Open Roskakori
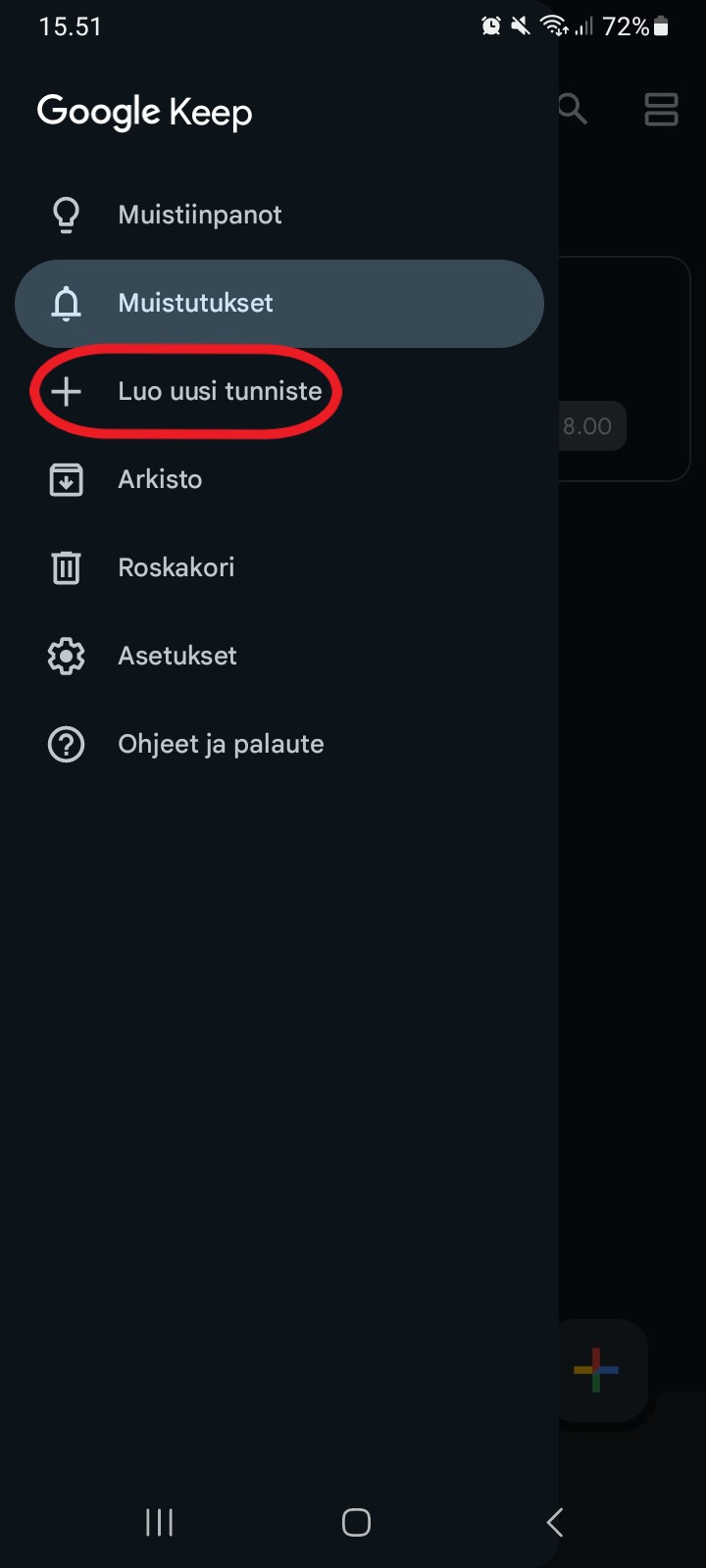Image resolution: width=706 pixels, height=1568 pixels. (279, 567)
